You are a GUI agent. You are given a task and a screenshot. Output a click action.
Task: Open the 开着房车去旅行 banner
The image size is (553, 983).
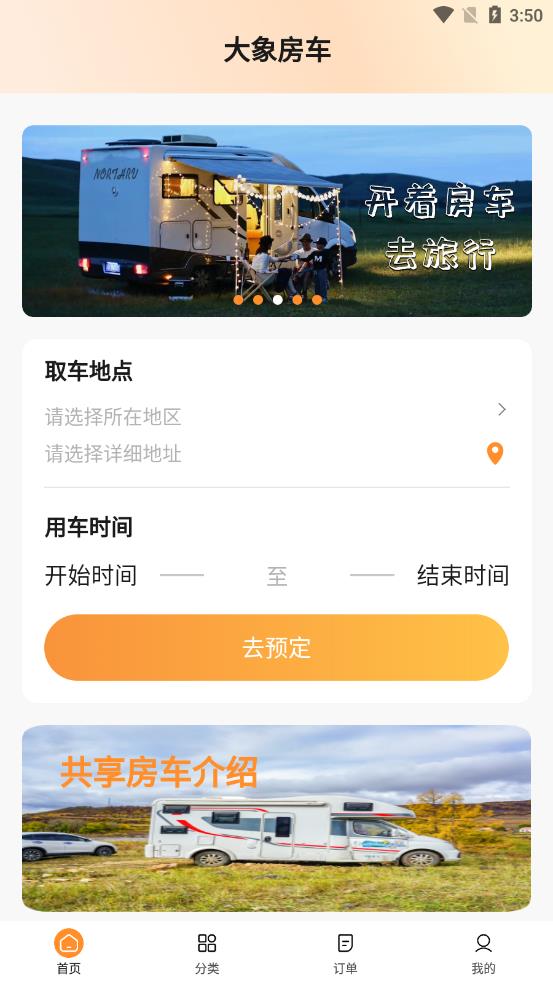click(x=276, y=221)
